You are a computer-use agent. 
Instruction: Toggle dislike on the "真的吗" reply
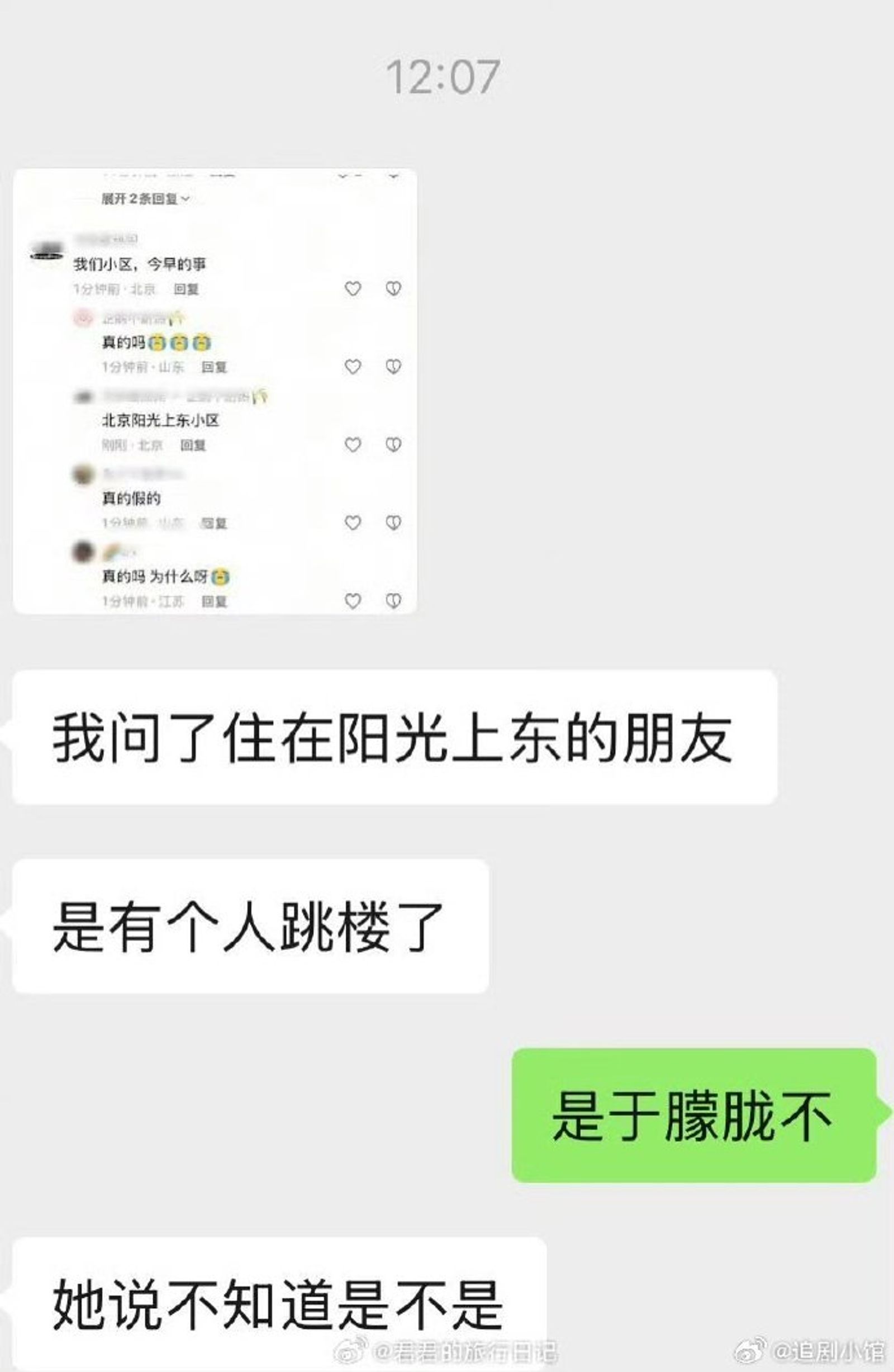tap(394, 365)
